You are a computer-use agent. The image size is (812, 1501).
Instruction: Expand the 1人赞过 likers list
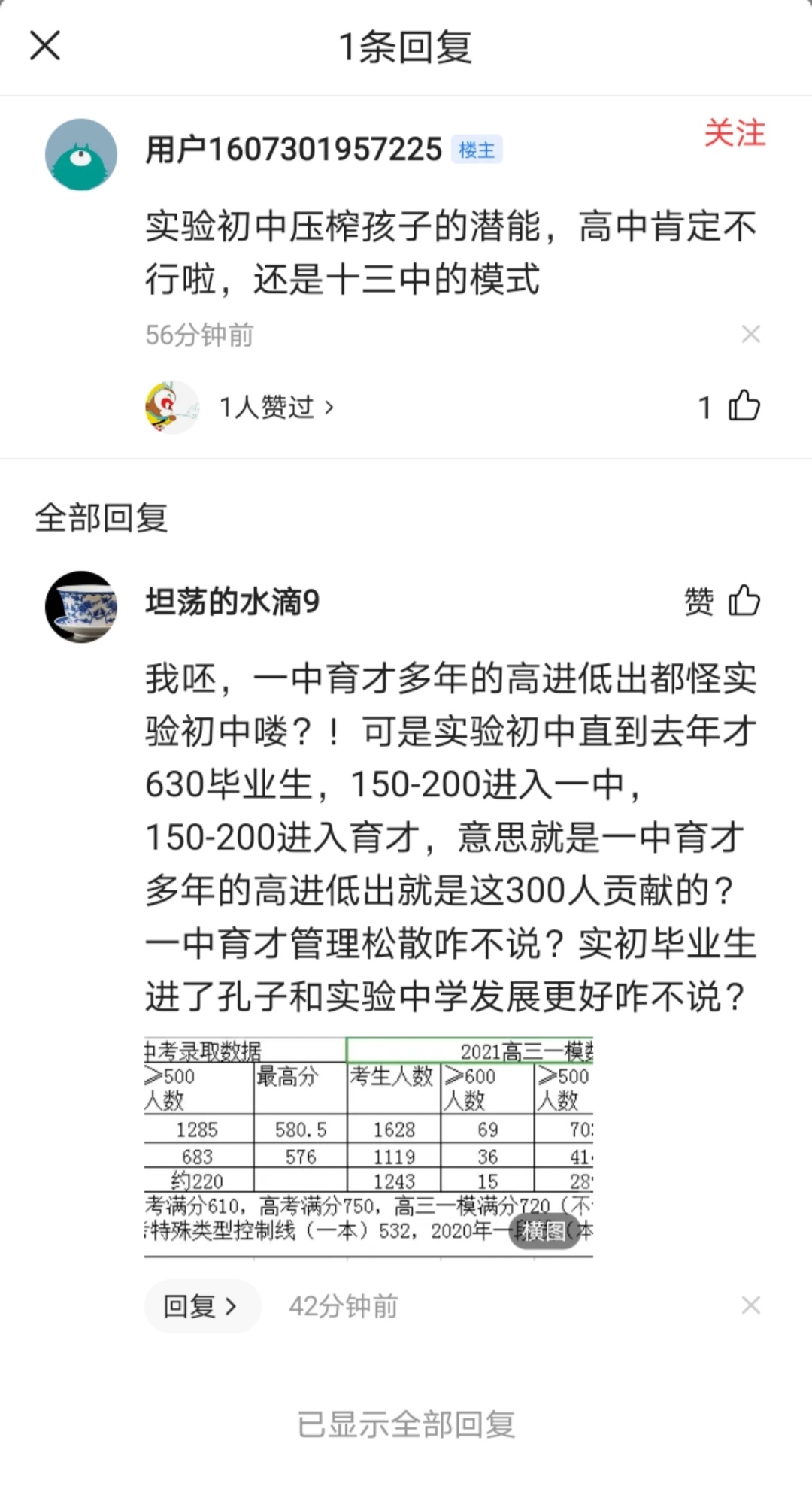(267, 406)
